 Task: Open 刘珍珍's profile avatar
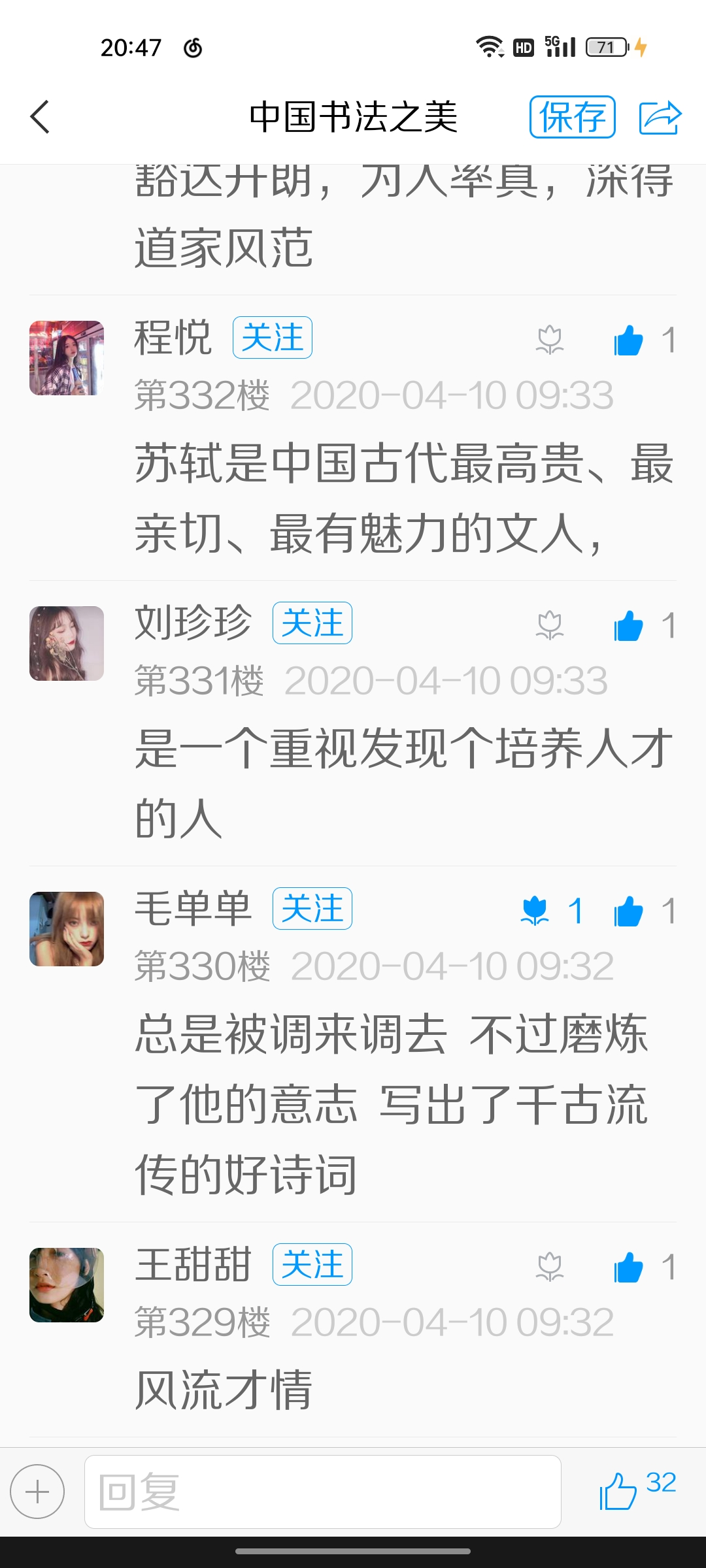(67, 644)
